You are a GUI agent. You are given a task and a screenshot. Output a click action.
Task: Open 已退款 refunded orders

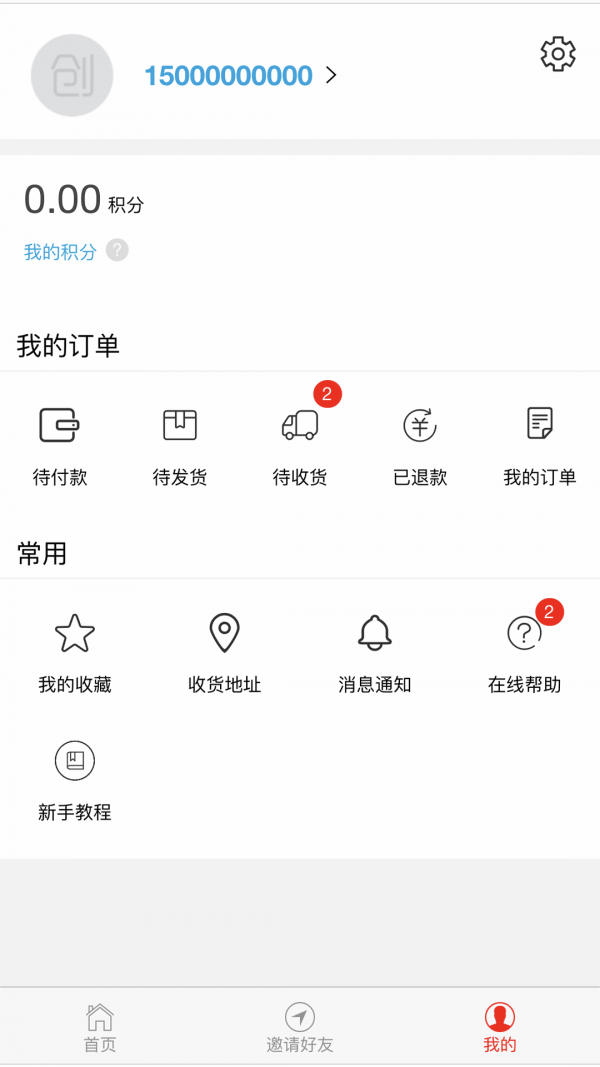pos(420,445)
